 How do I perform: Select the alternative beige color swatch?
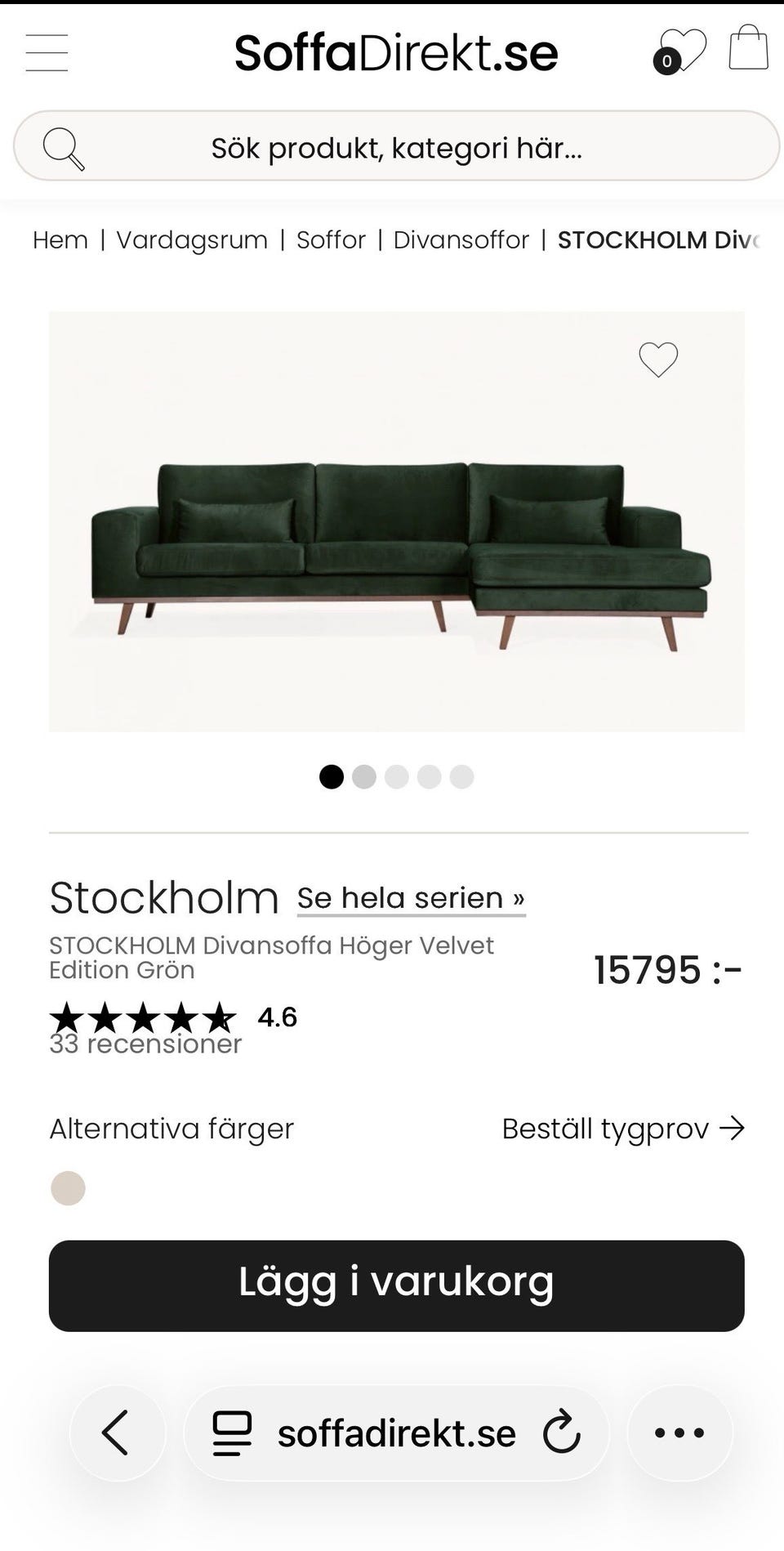[69, 1187]
